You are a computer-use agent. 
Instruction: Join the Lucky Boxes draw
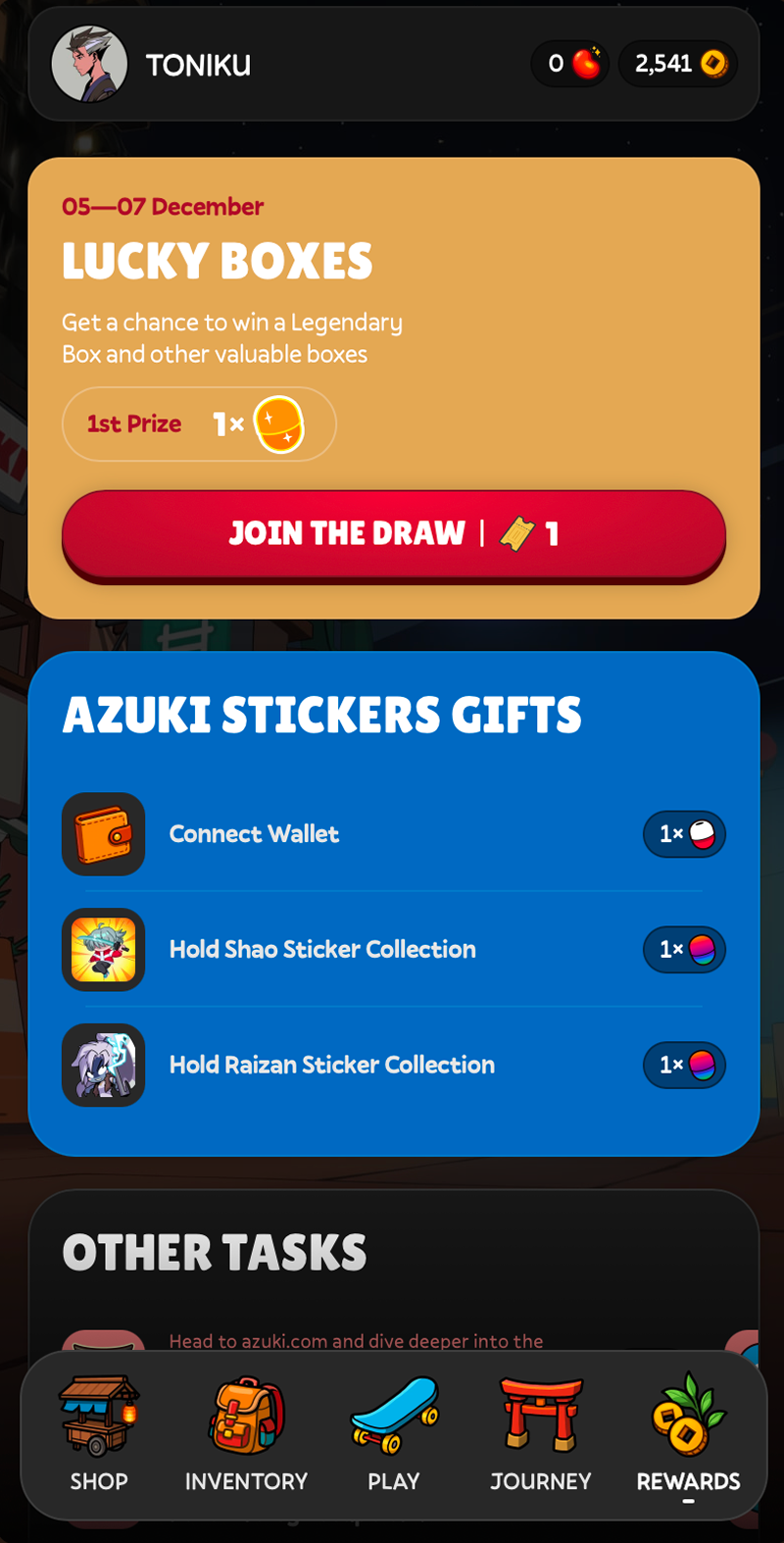[x=393, y=533]
